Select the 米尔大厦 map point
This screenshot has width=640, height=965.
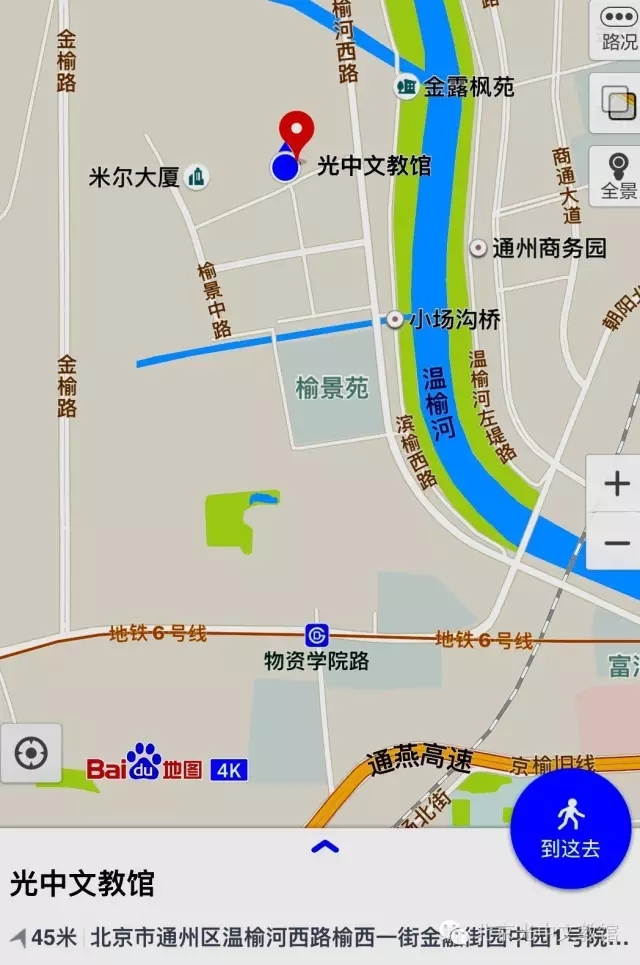[x=198, y=178]
